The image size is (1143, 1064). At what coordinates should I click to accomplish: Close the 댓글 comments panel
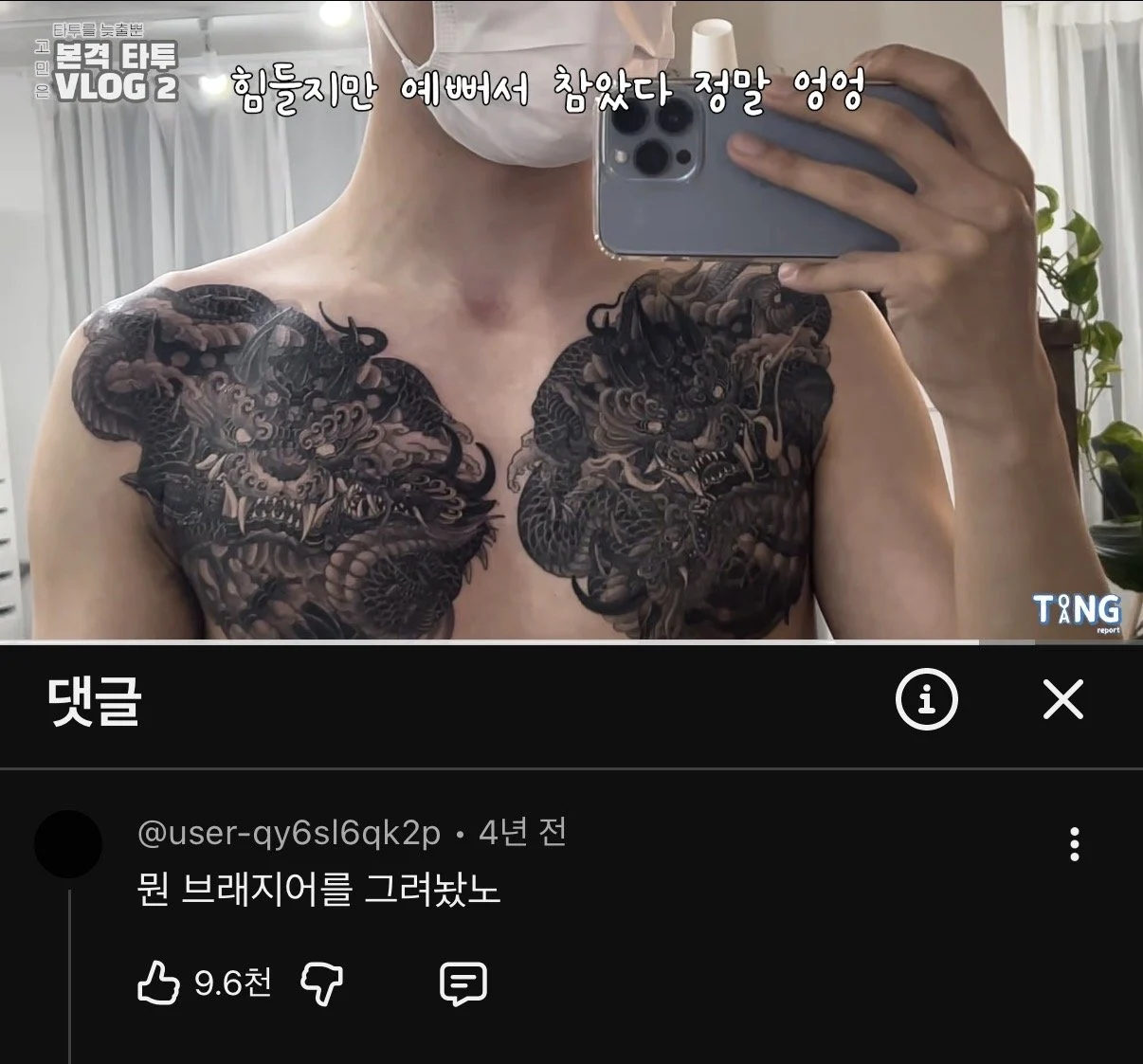(x=1062, y=700)
